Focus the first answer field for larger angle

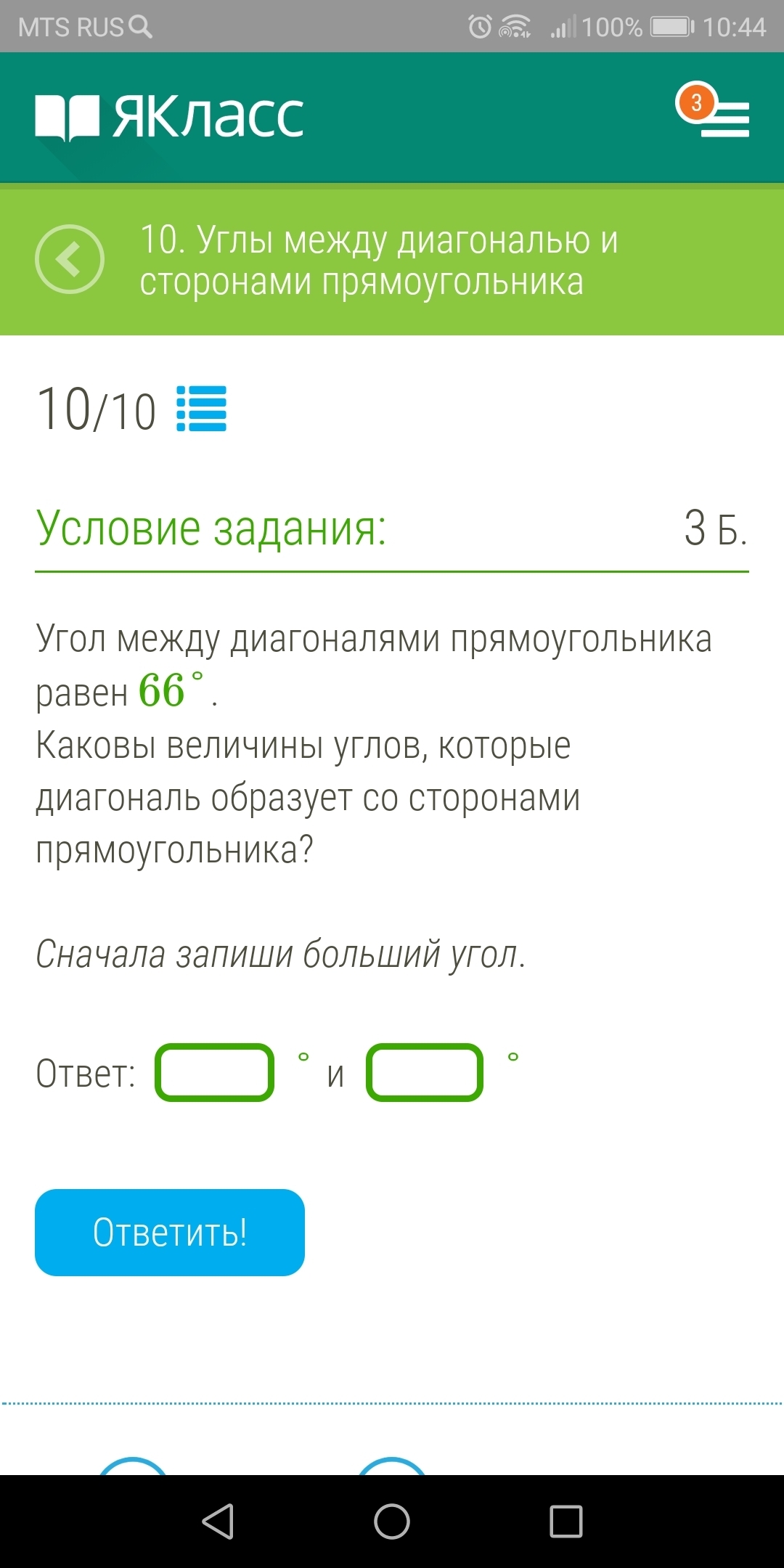(215, 1072)
